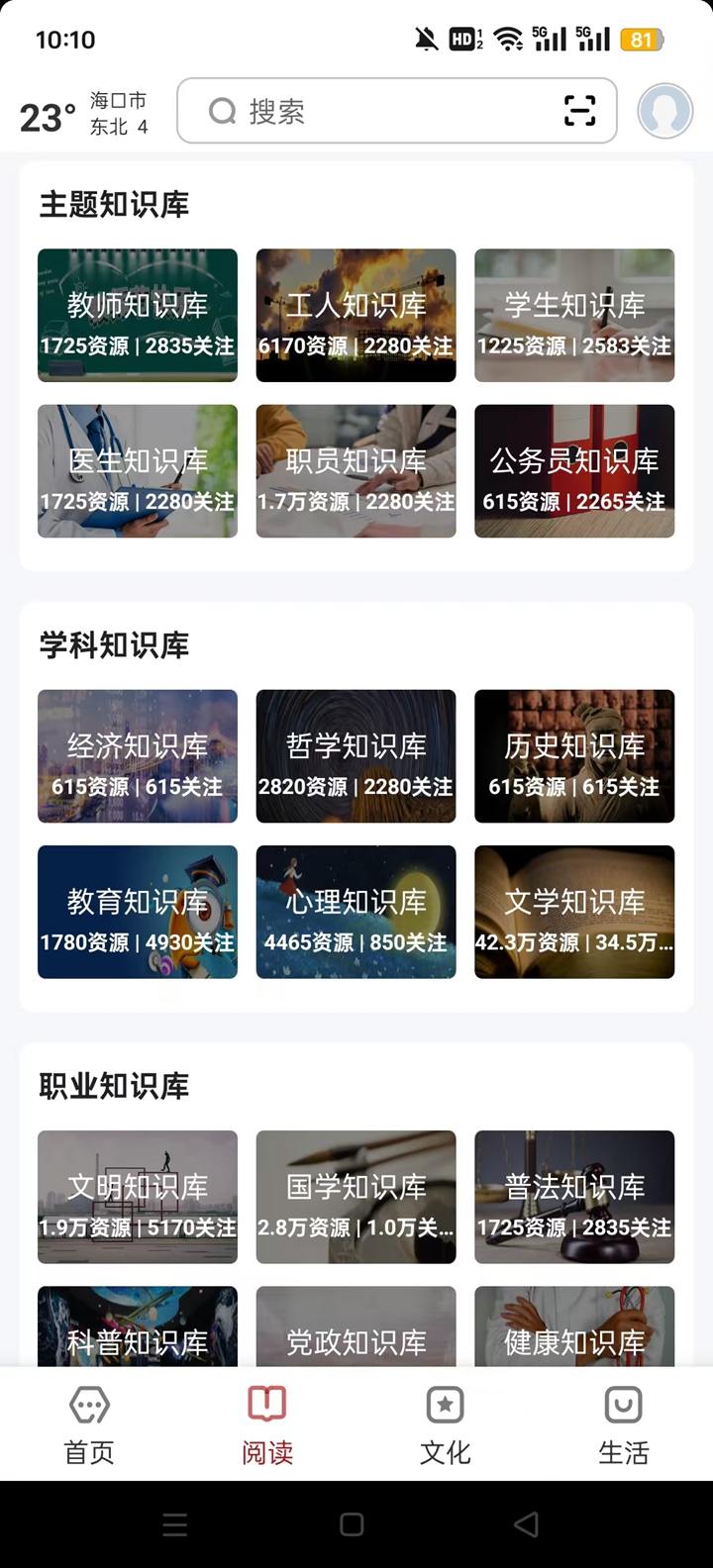View the 医生知识库 knowledge base
This screenshot has height=1568, width=713.
pos(138,471)
